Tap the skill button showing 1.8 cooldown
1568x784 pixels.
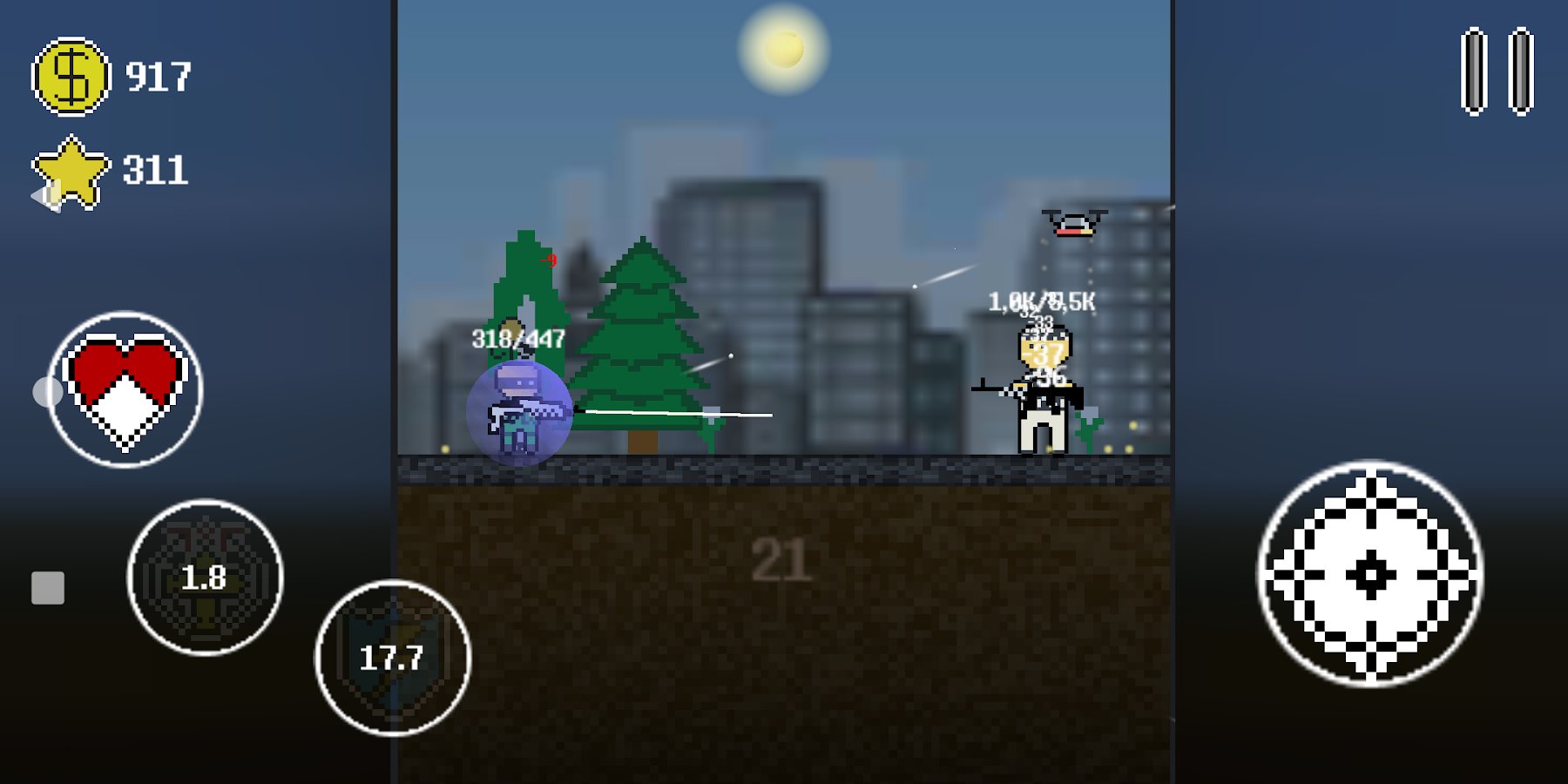(205, 577)
